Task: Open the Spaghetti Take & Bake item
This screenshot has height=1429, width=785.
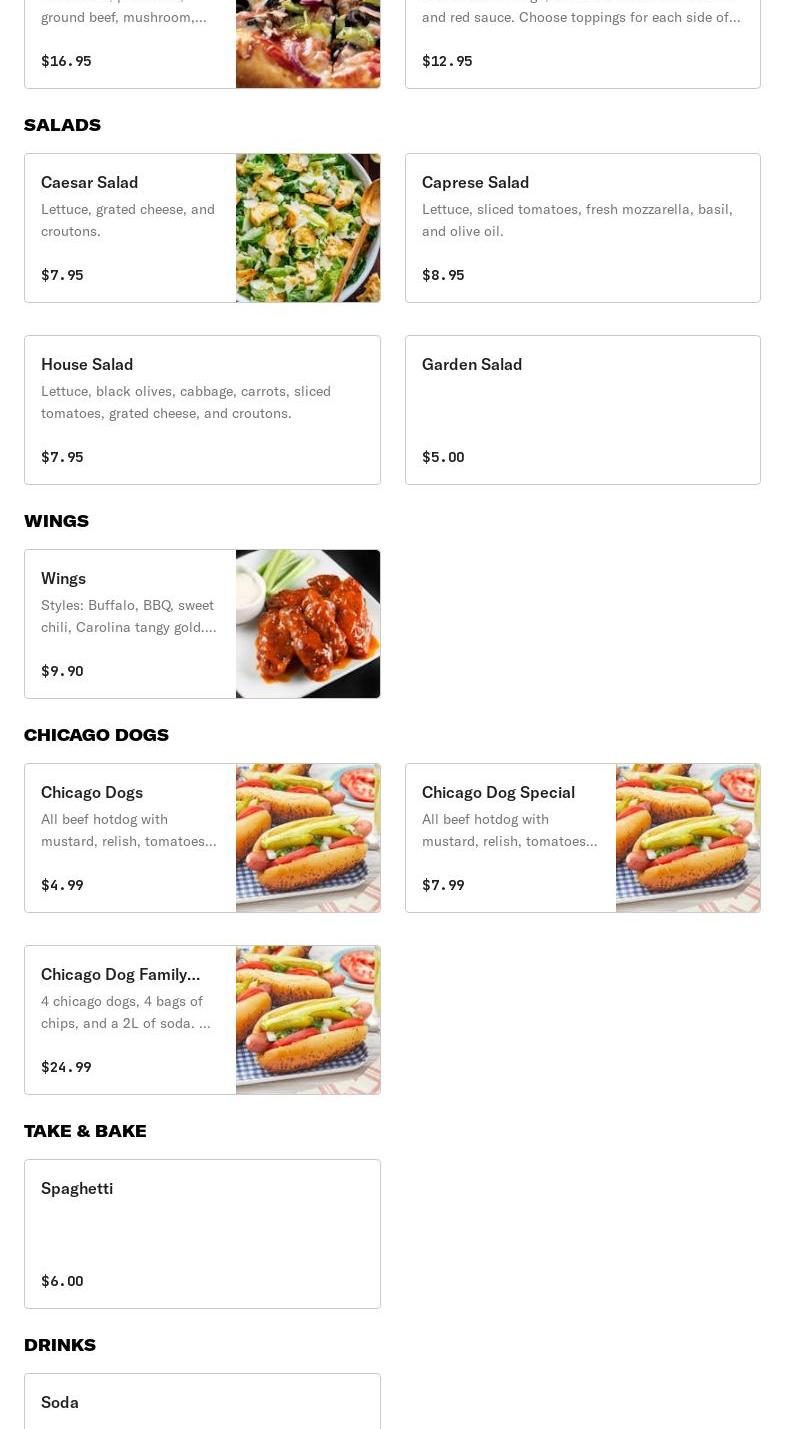Action: (202, 1234)
